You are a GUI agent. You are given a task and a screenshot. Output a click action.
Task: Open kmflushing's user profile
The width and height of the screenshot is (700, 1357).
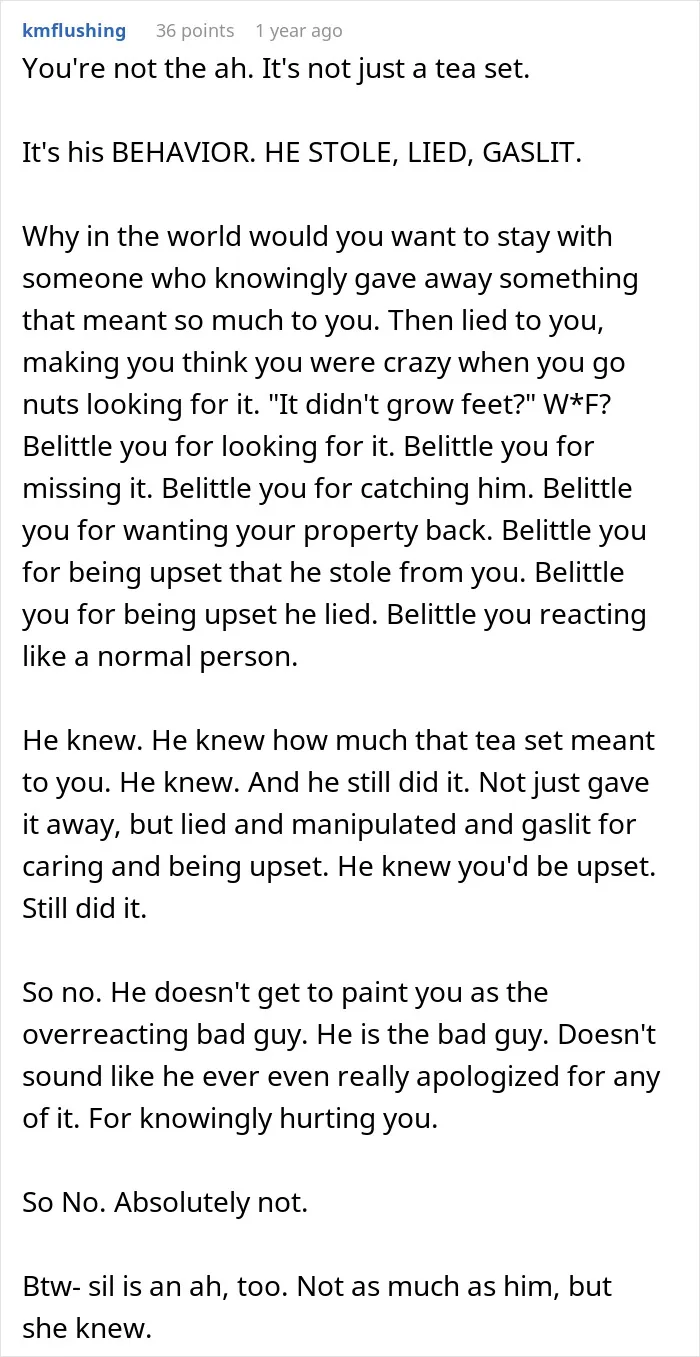(74, 31)
